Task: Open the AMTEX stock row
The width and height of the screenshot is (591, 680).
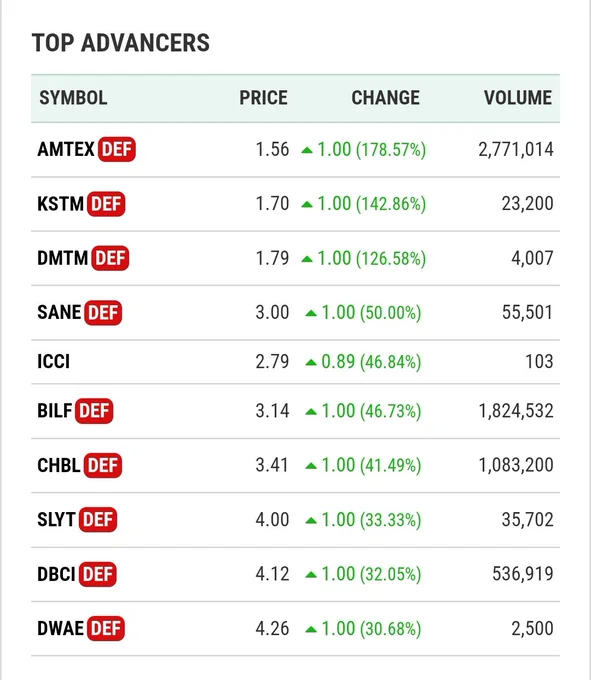Action: click(295, 150)
